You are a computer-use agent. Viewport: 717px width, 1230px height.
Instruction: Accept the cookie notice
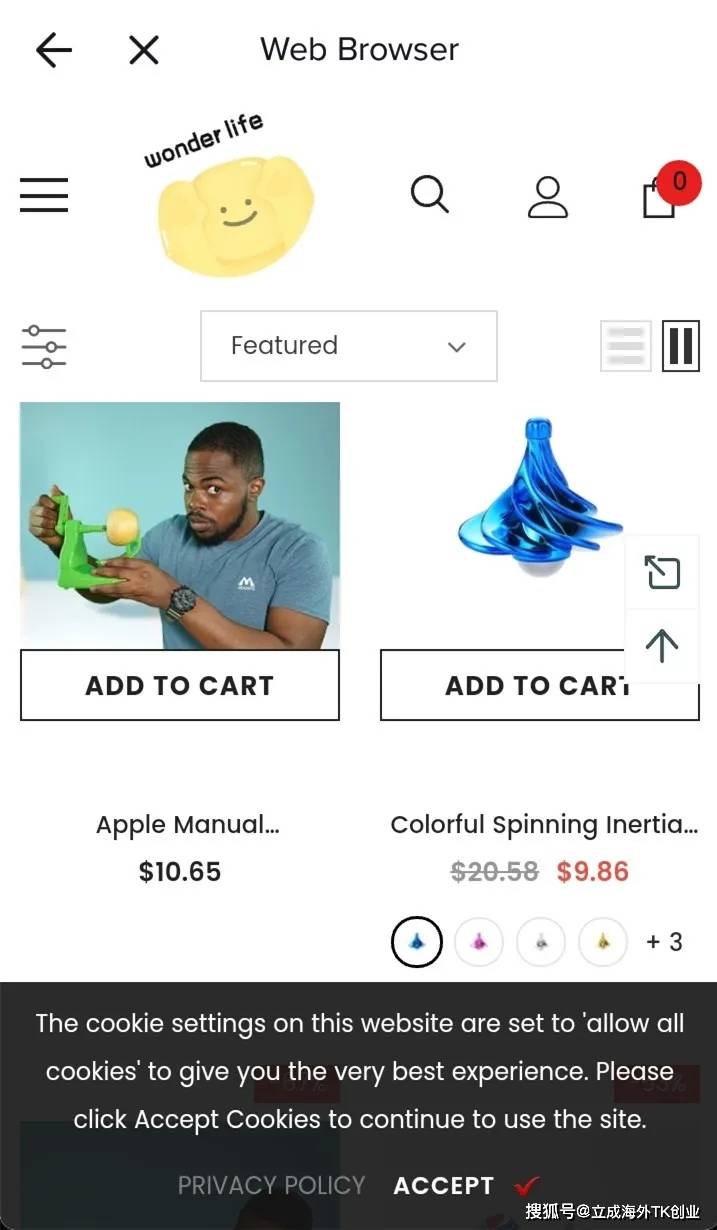[x=444, y=1186]
